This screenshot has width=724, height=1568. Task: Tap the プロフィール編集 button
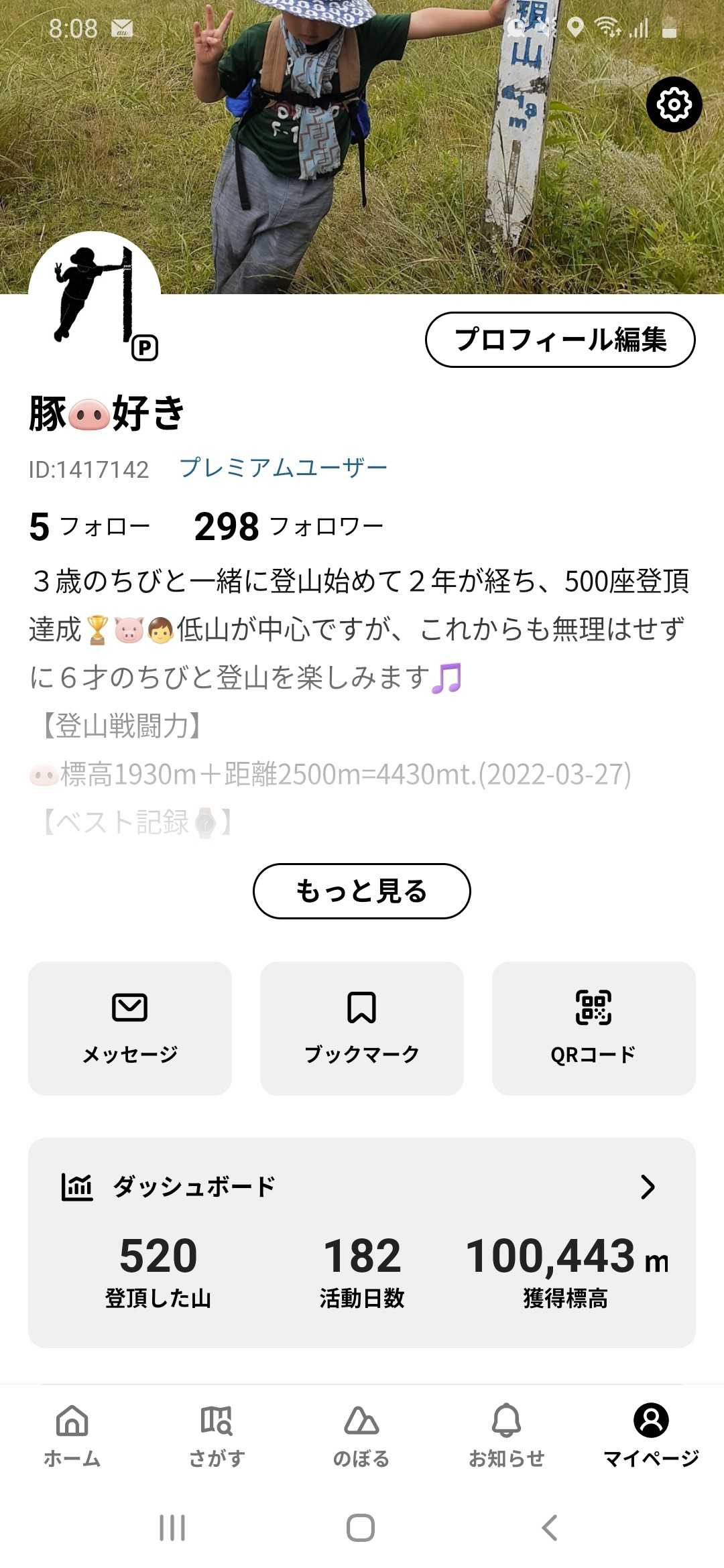[560, 340]
